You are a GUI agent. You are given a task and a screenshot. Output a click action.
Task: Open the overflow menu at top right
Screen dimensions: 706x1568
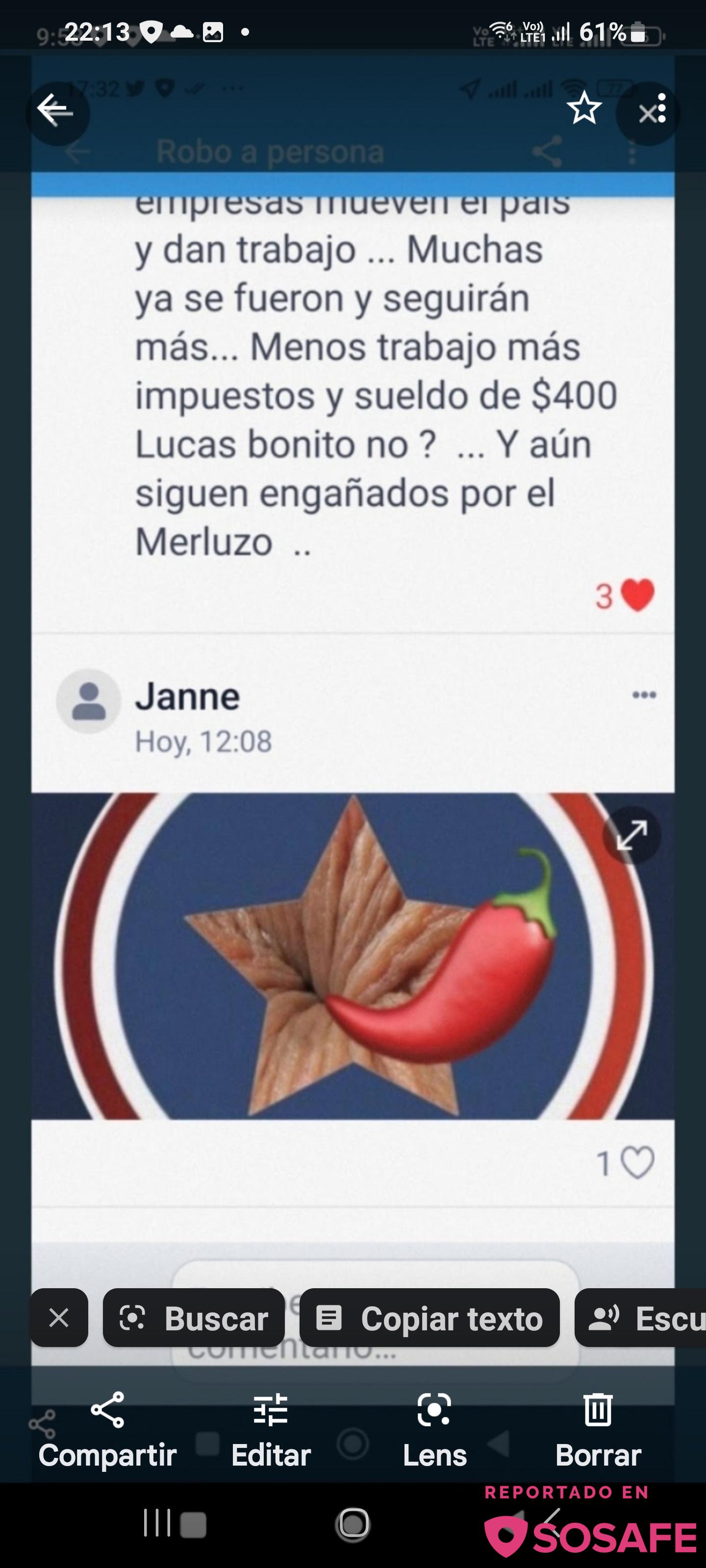pyautogui.click(x=649, y=113)
